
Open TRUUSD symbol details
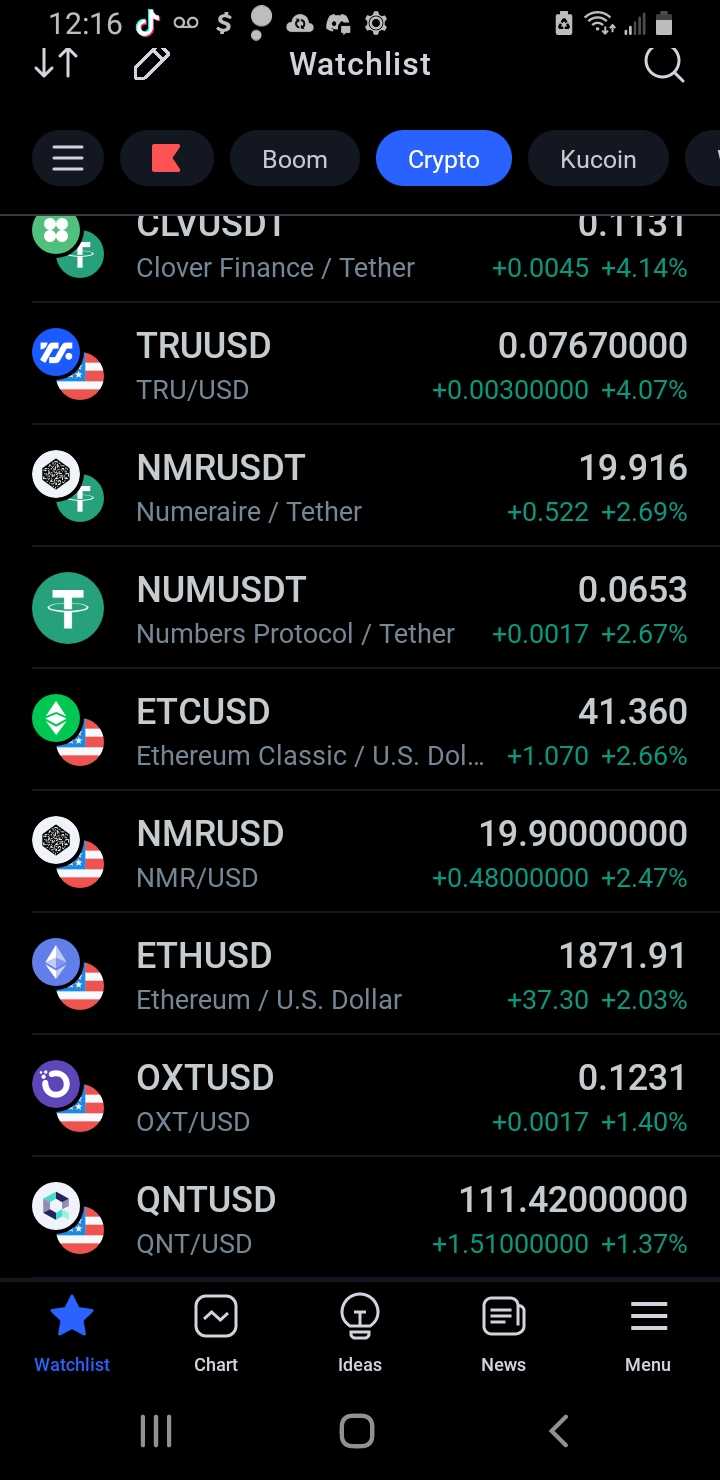(x=360, y=365)
